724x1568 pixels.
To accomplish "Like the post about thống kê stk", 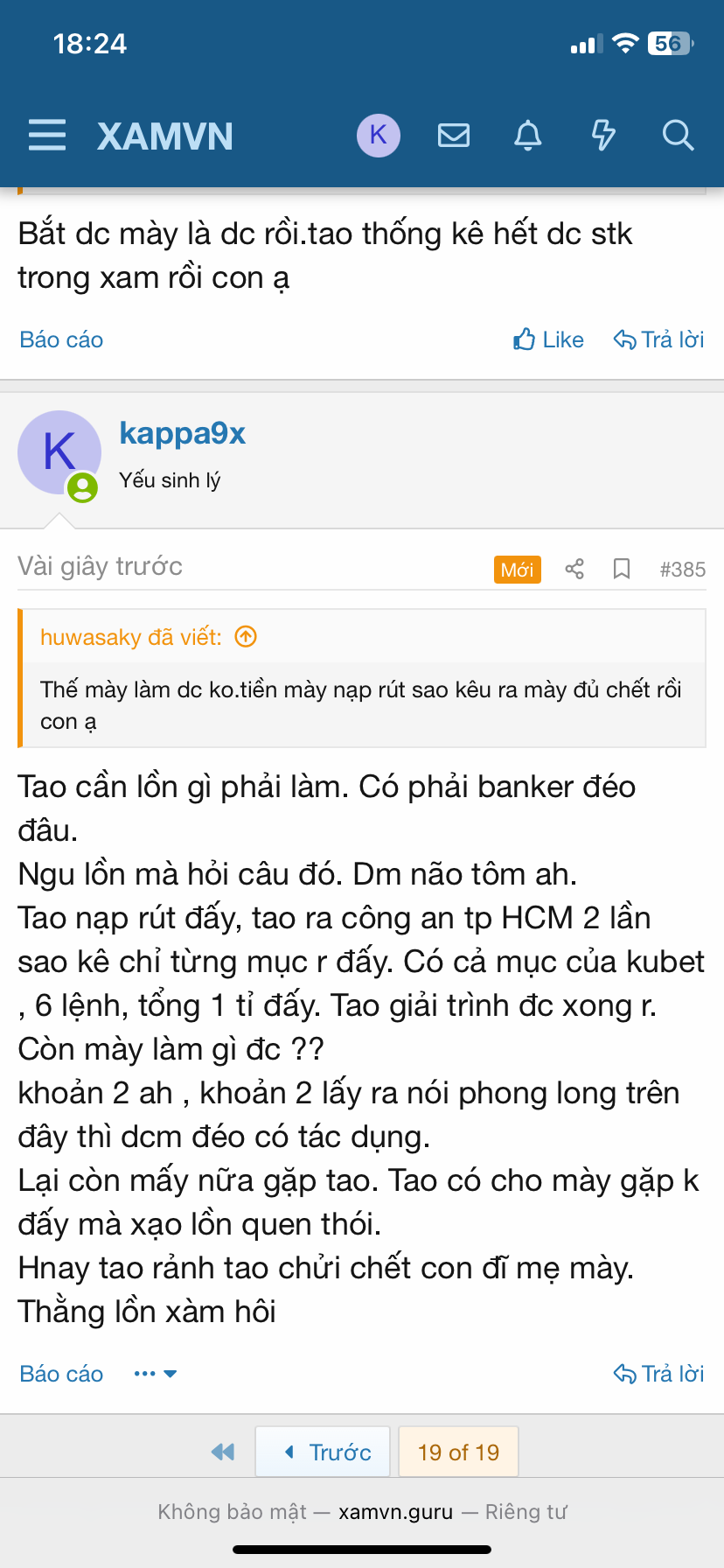I will [x=549, y=339].
